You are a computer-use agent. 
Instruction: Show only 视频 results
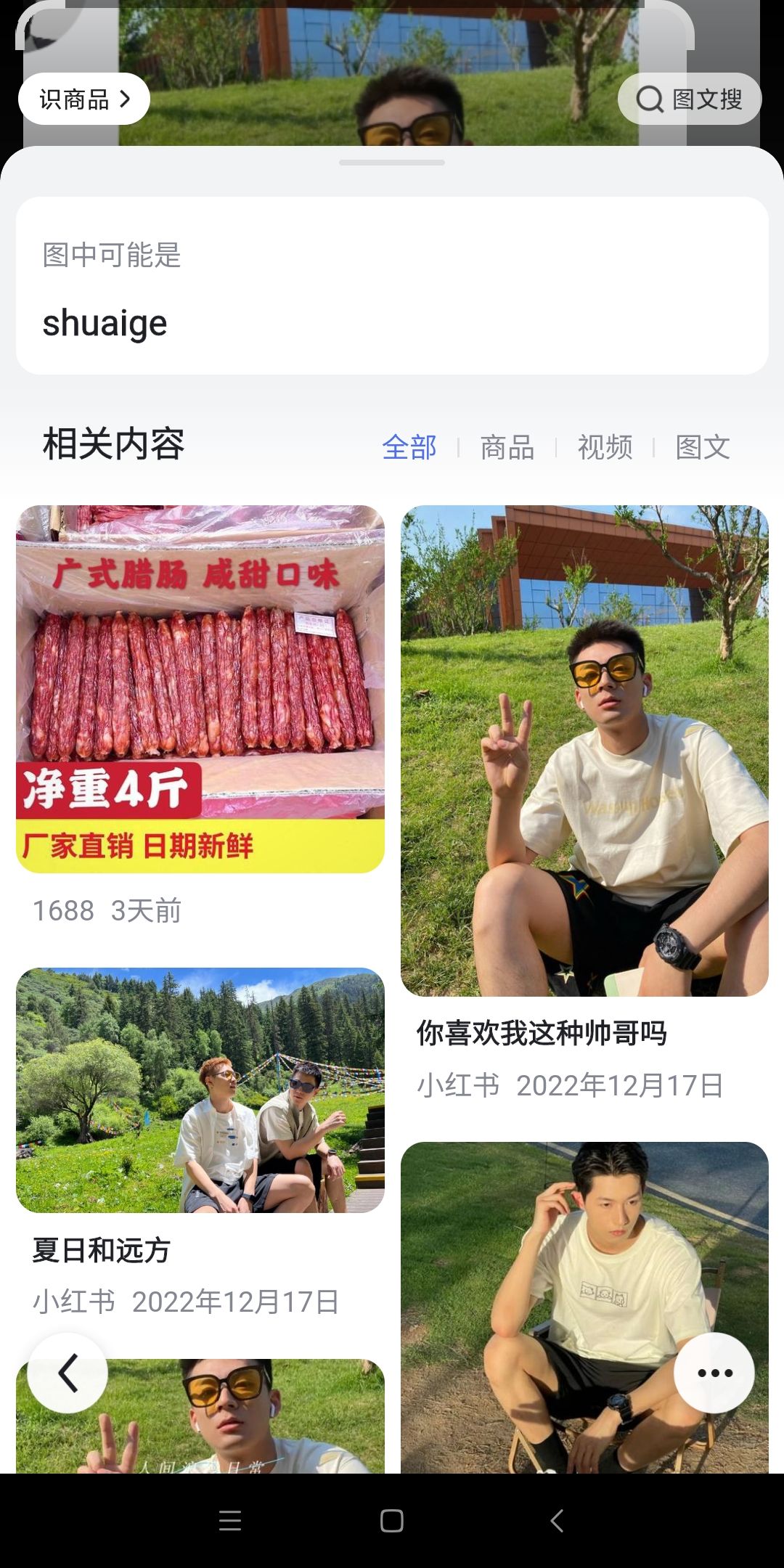click(605, 447)
